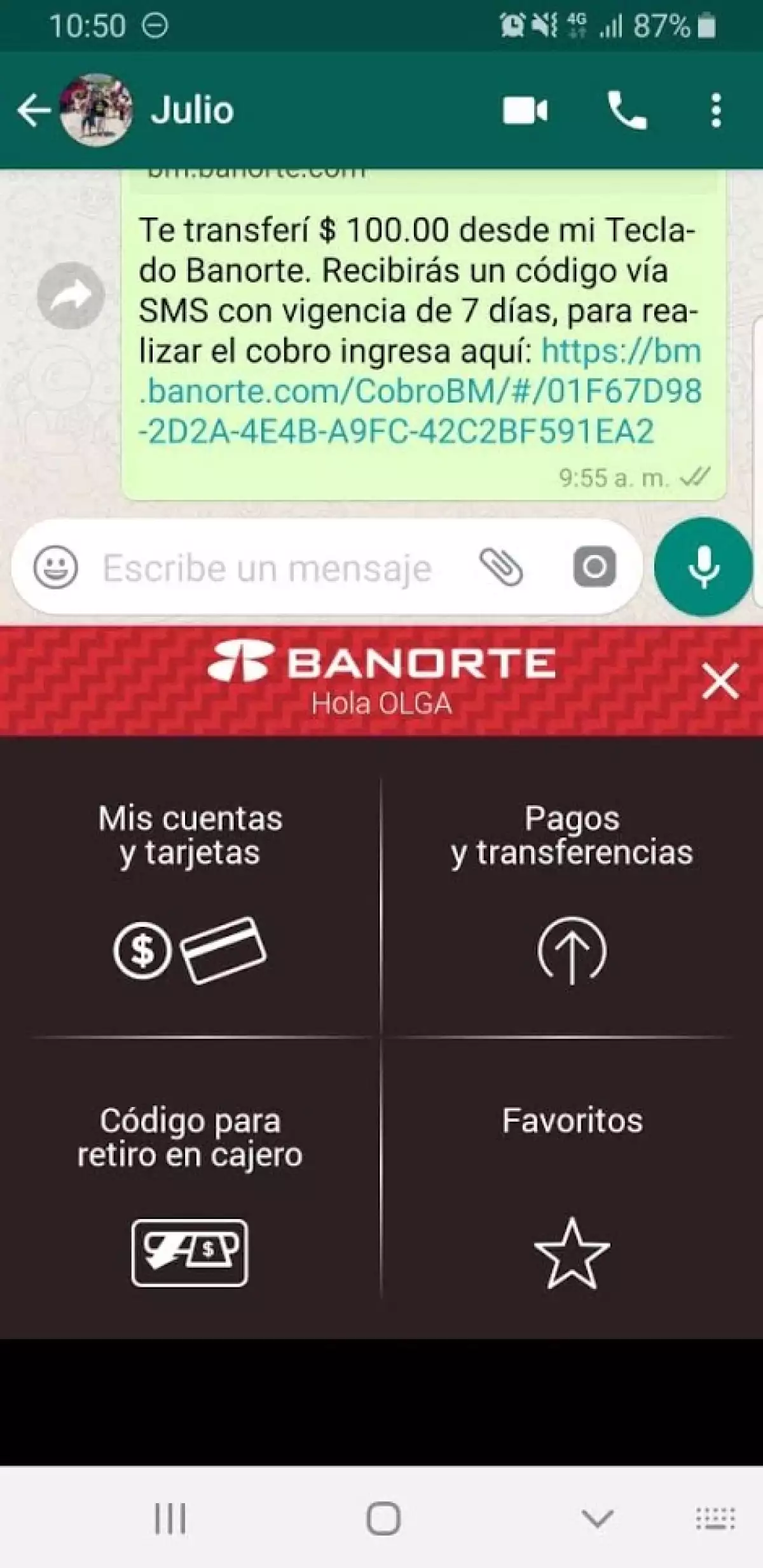Viewport: 763px width, 1568px height.
Task: Open Julio's profile picture
Action: pos(96,111)
